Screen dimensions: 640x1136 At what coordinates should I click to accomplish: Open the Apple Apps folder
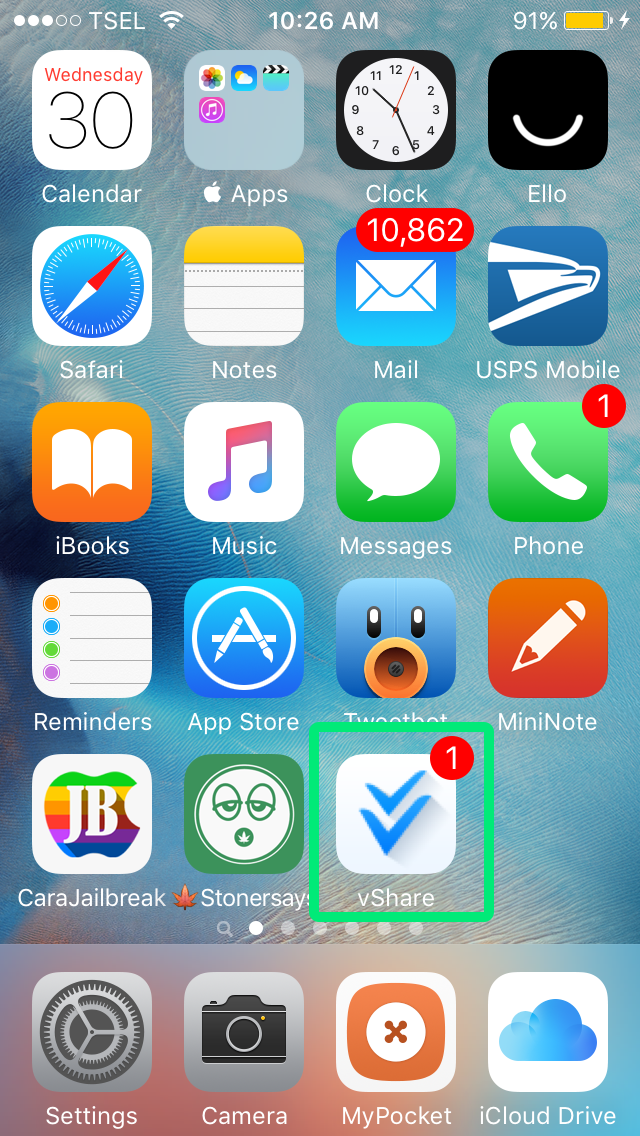(x=244, y=110)
